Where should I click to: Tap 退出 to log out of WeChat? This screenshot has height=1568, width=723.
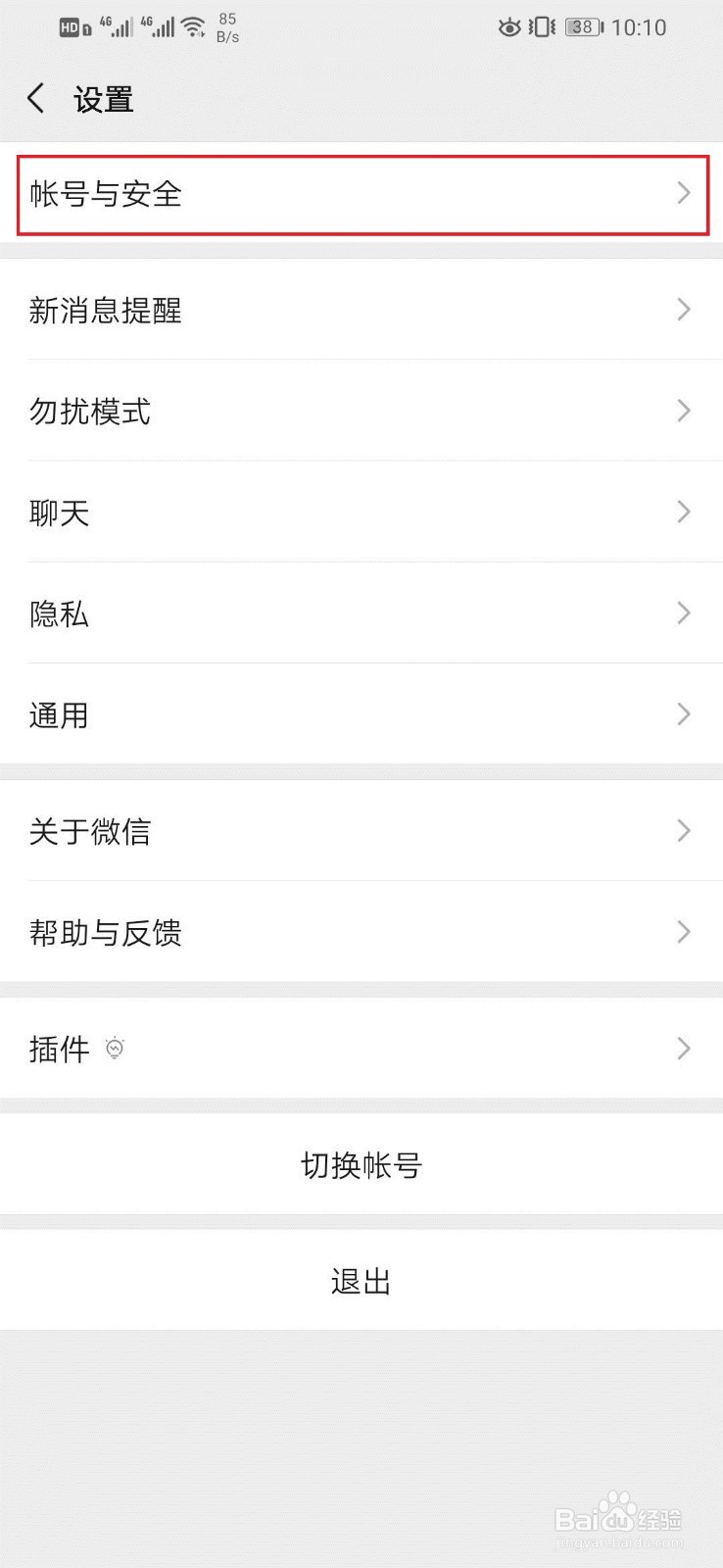pos(361,1280)
